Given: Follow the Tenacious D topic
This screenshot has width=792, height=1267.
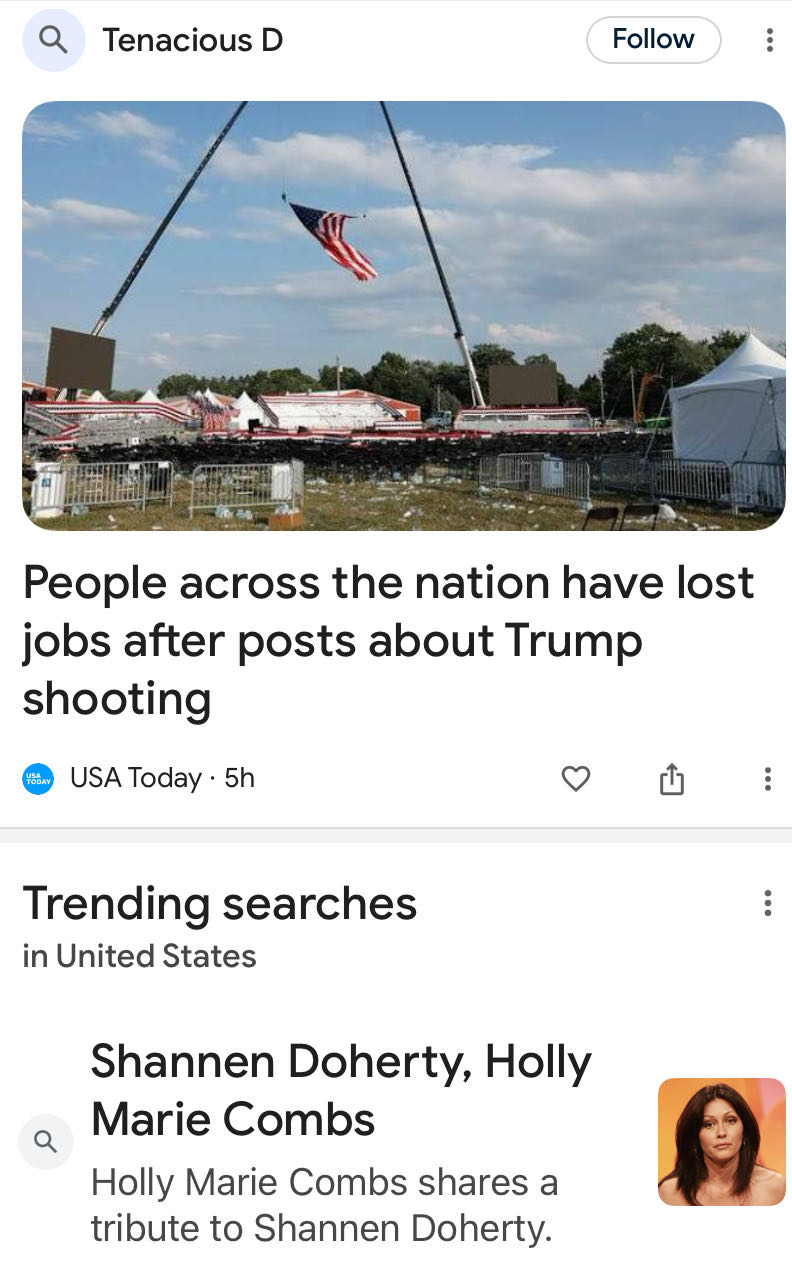Looking at the screenshot, I should [x=653, y=40].
